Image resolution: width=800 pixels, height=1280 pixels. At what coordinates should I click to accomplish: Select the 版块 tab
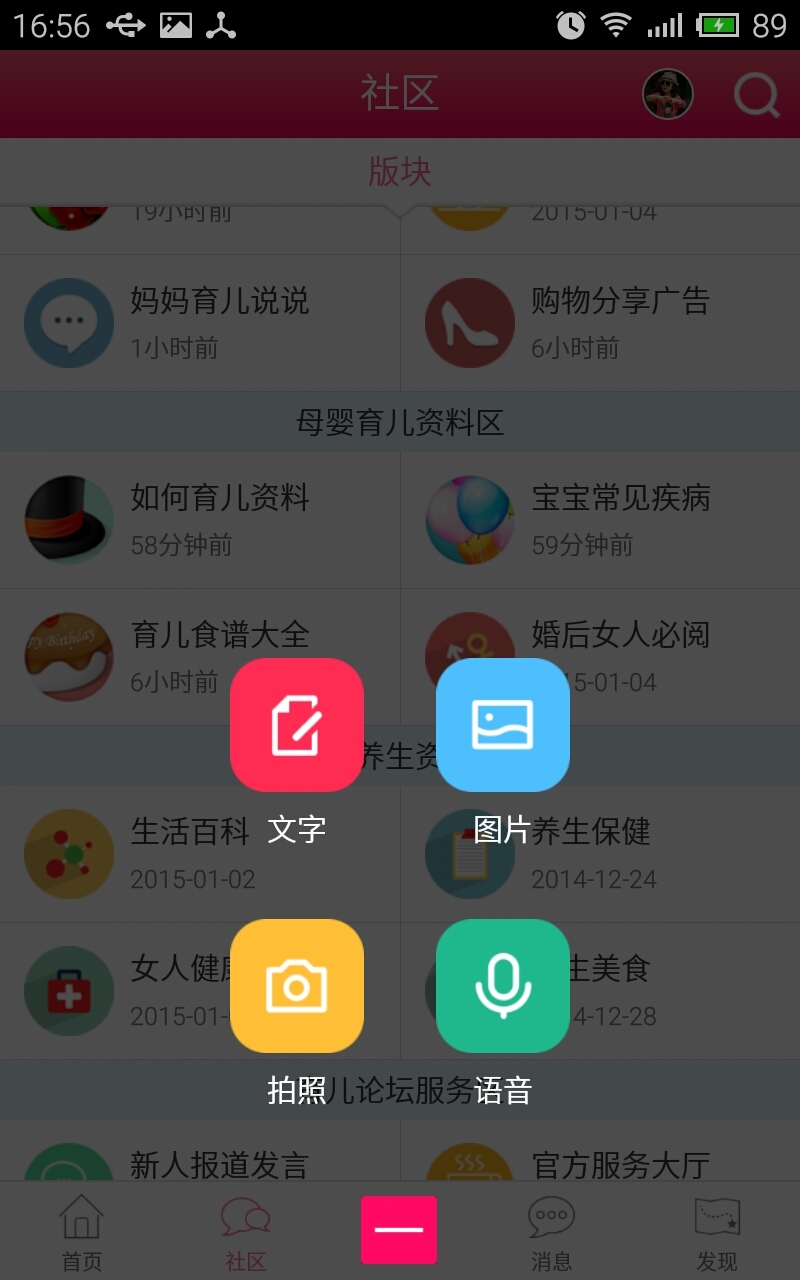tap(399, 171)
